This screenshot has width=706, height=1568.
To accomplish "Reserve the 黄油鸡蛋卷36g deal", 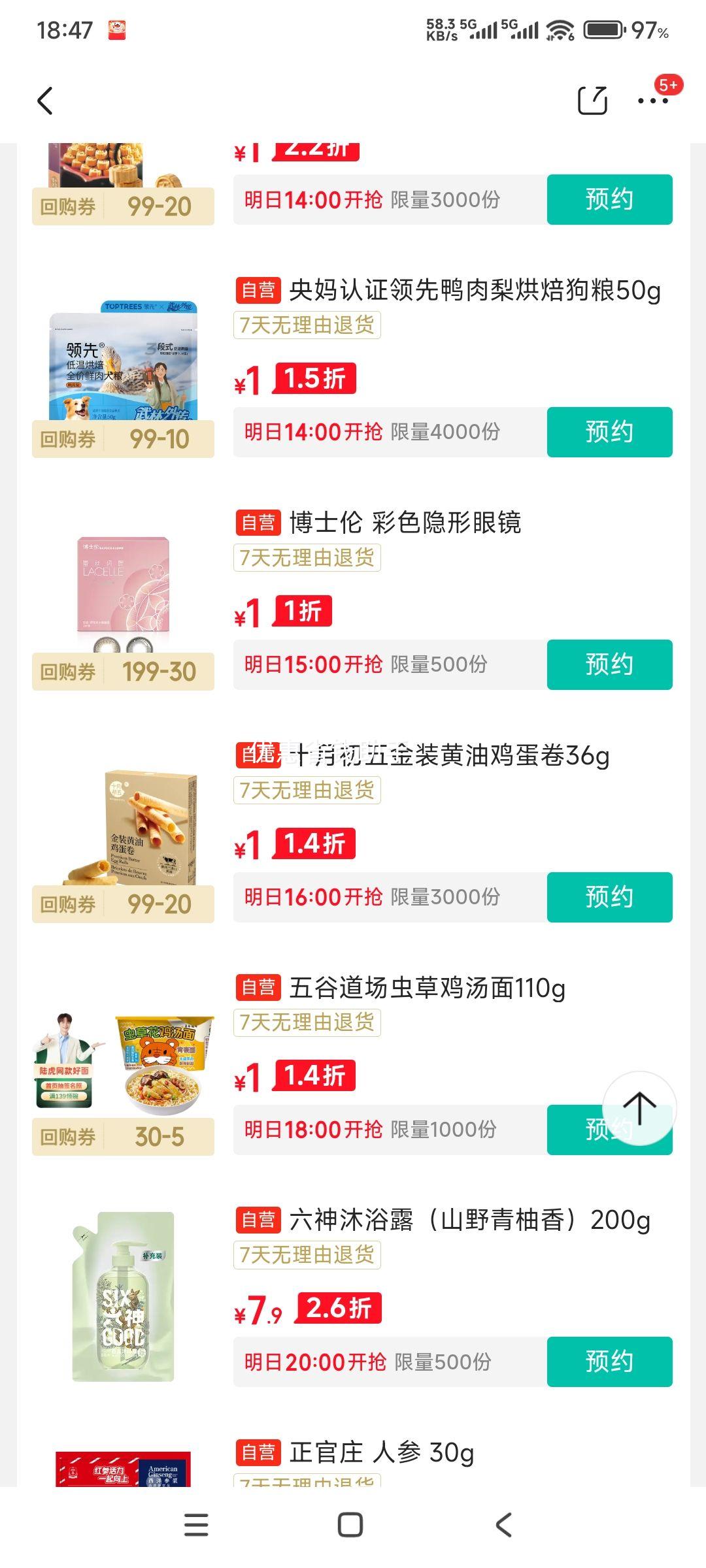I will (609, 897).
